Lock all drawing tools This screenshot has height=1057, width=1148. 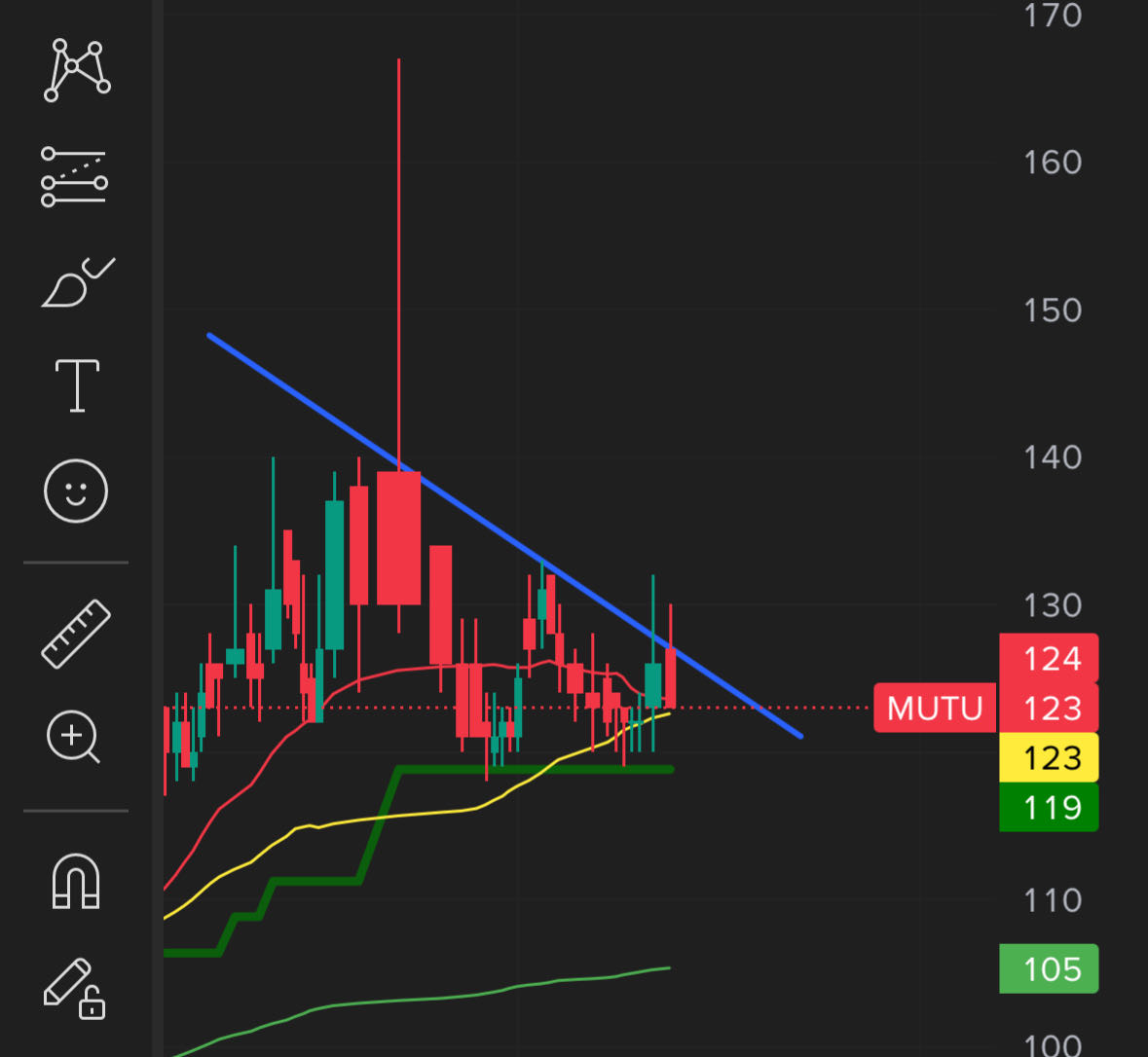(74, 989)
